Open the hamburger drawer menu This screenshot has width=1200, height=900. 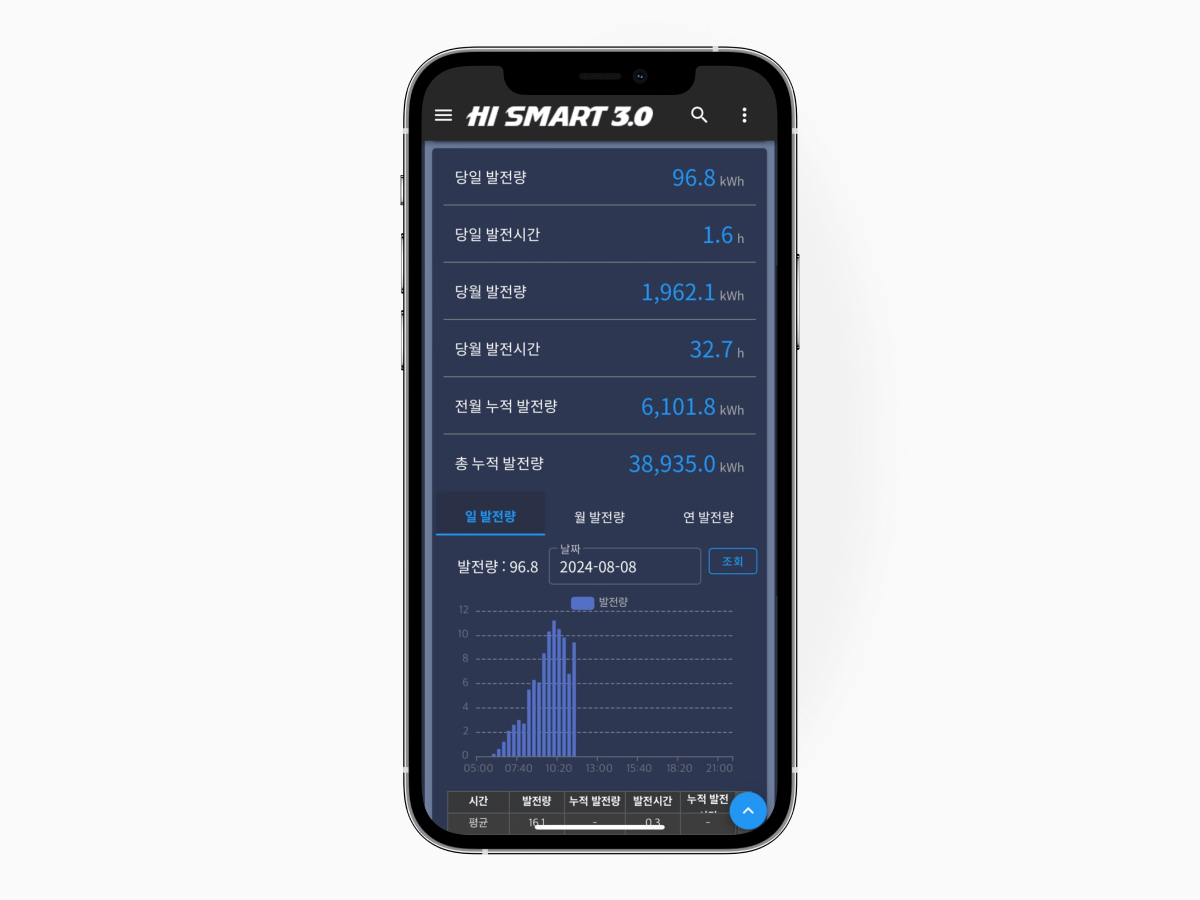click(443, 115)
